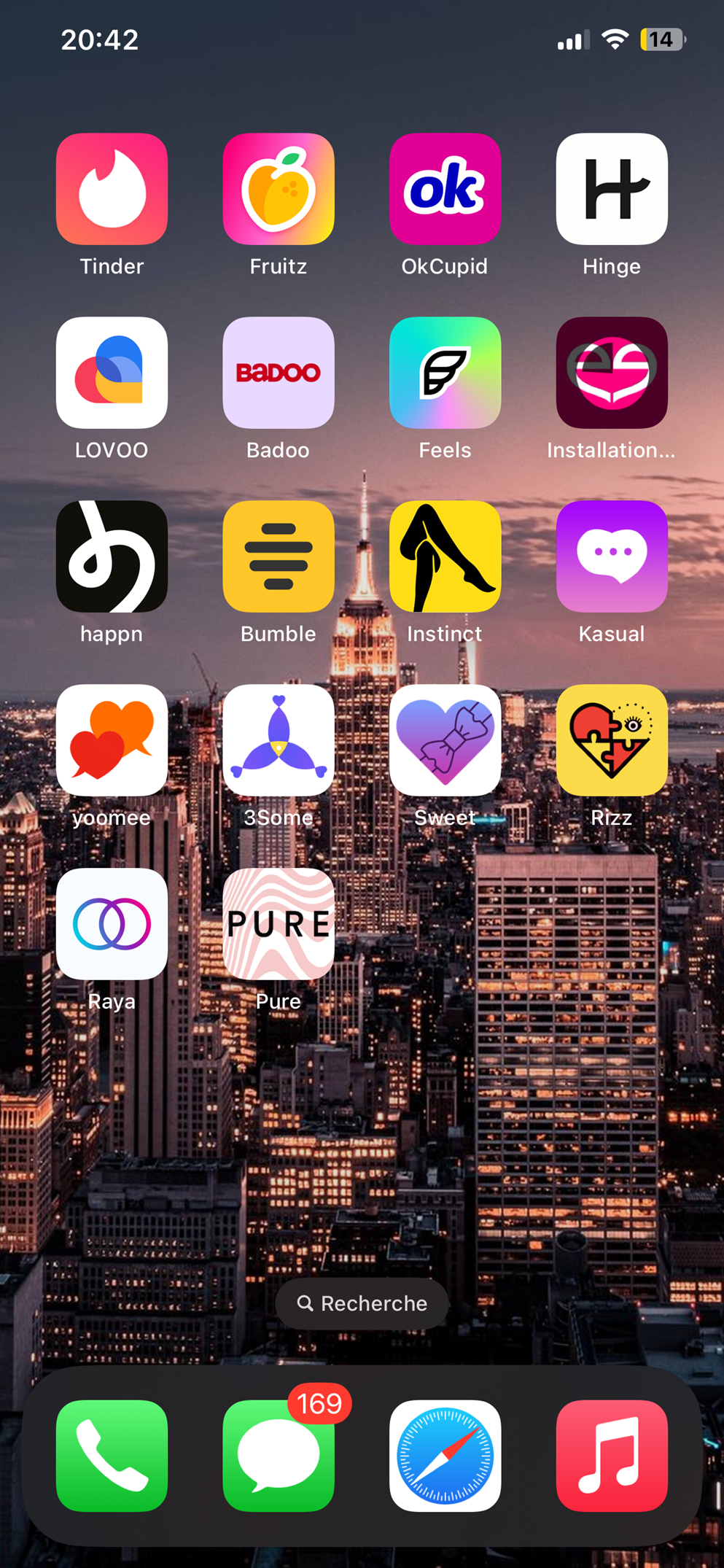Open yoomee
The height and width of the screenshot is (1568, 724).
(112, 740)
